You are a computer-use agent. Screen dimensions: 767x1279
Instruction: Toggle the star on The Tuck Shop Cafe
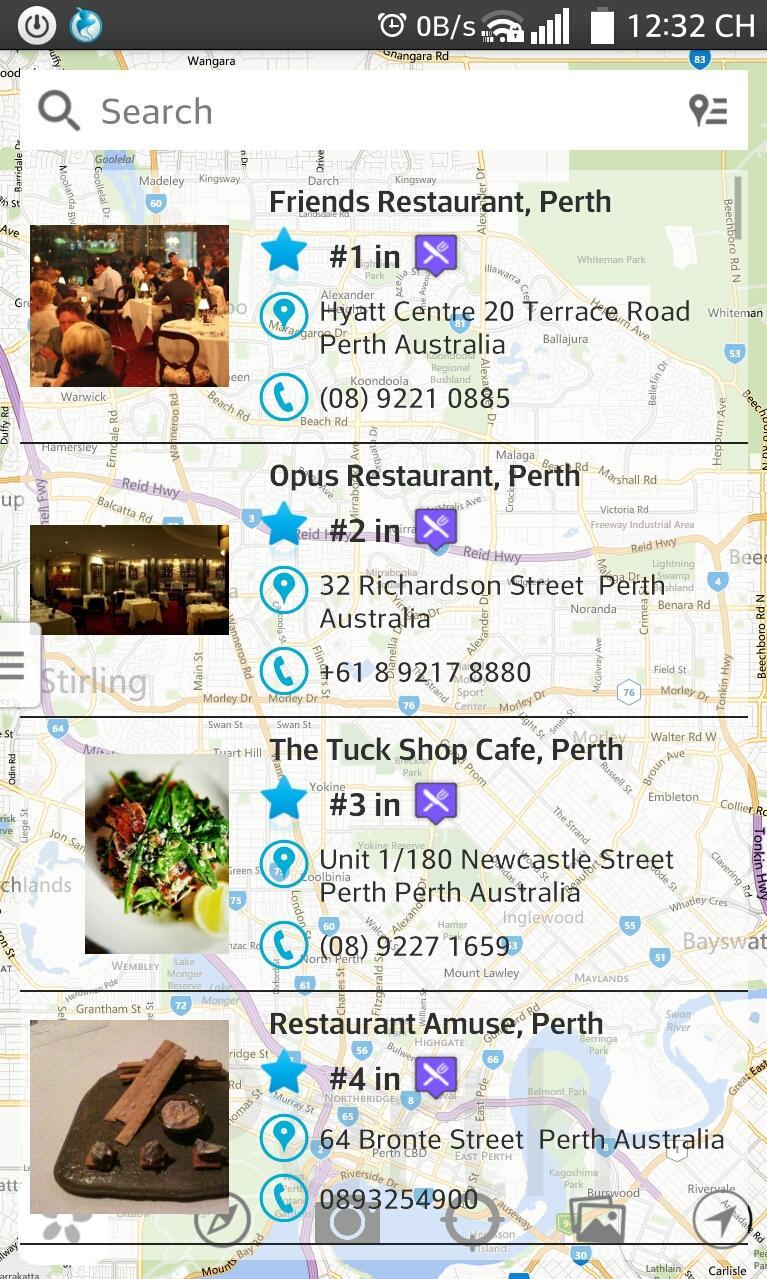click(285, 799)
